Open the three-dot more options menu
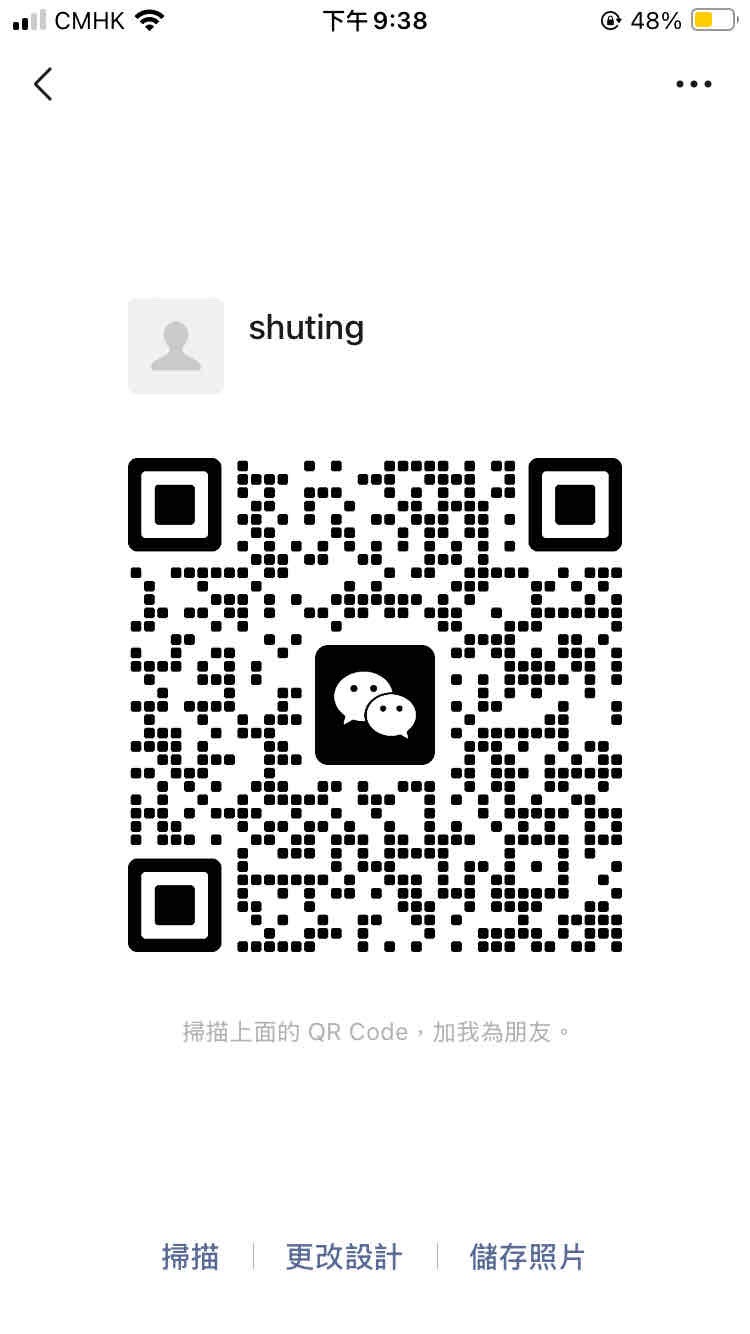Viewport: 750px width, 1334px height. click(694, 84)
